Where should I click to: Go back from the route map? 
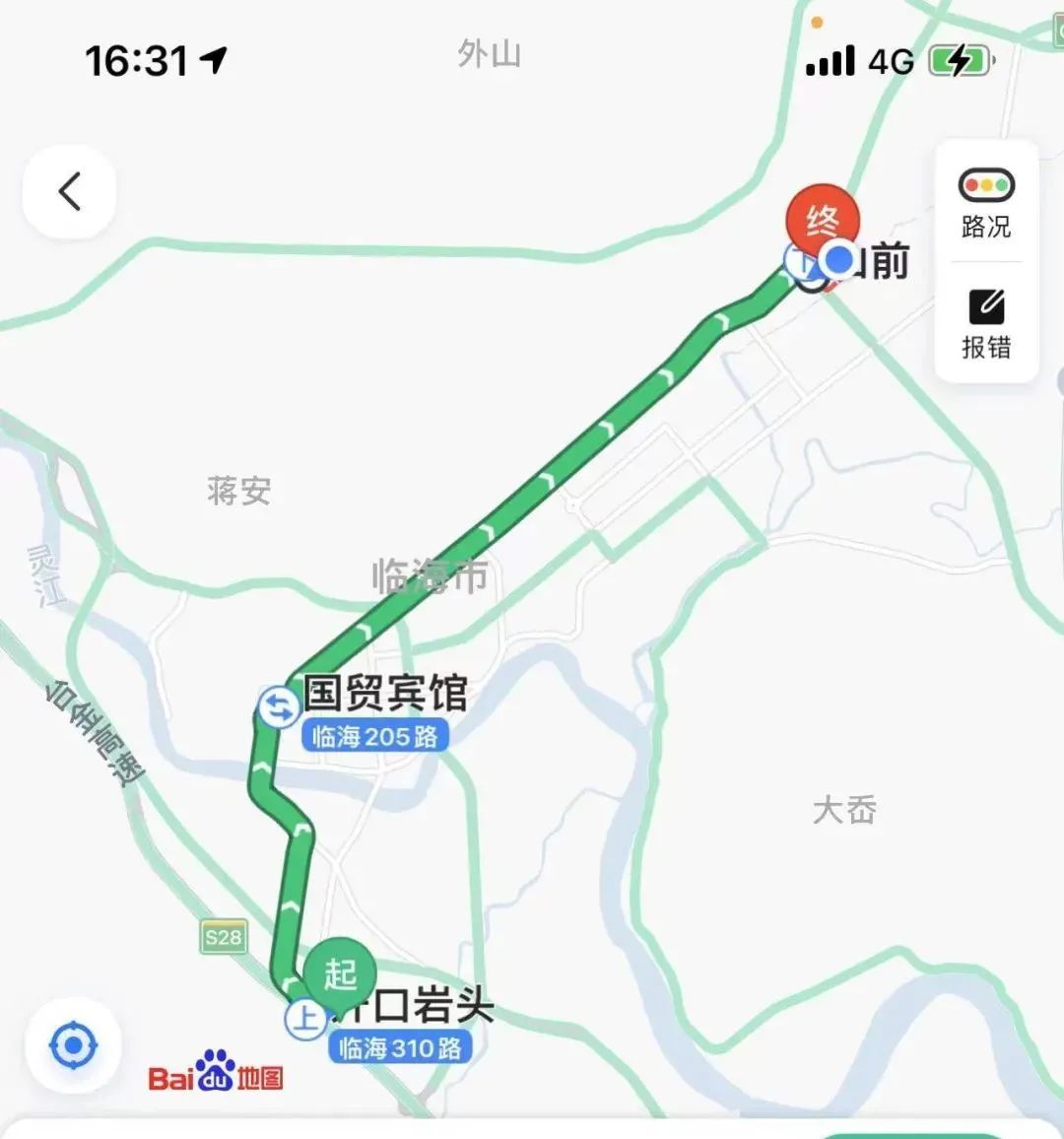(70, 192)
